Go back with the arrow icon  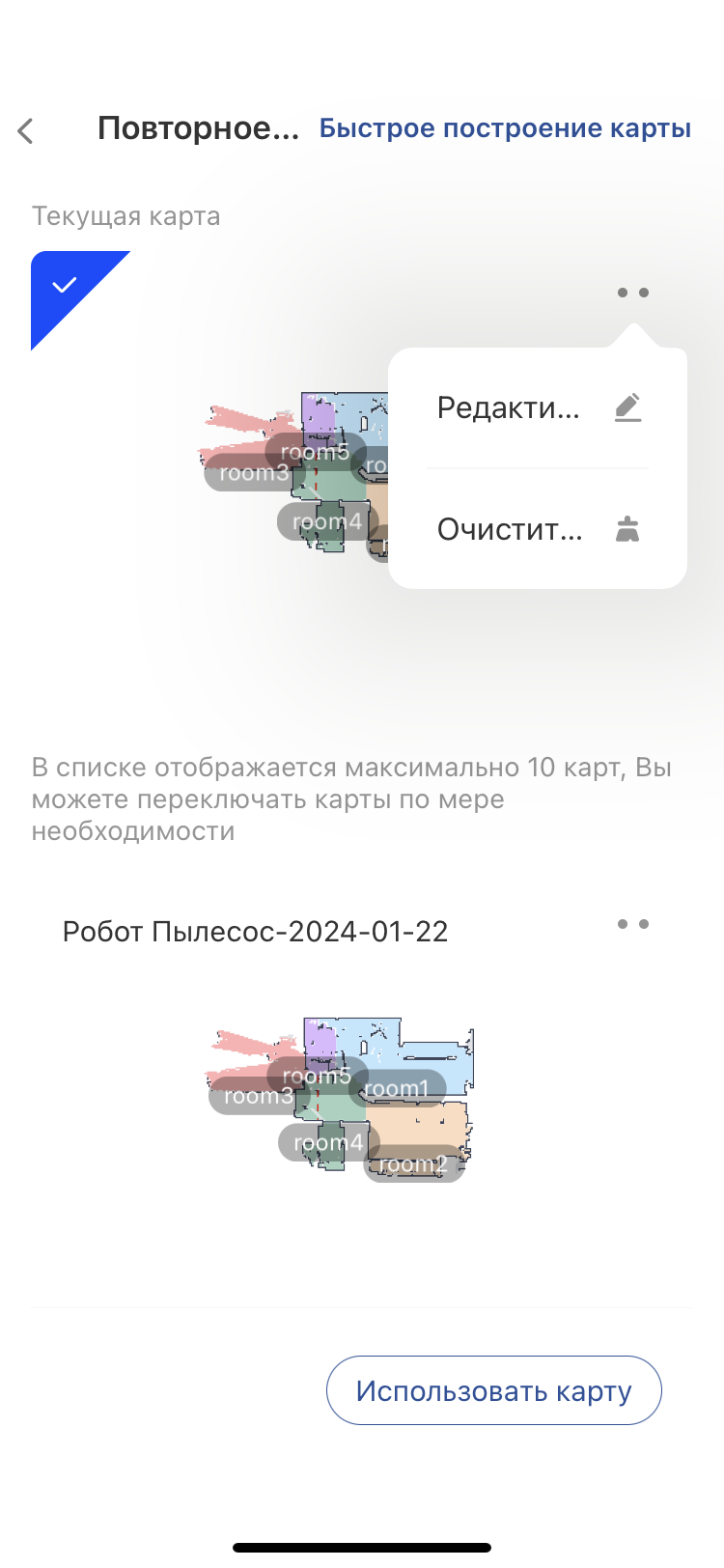[x=26, y=130]
